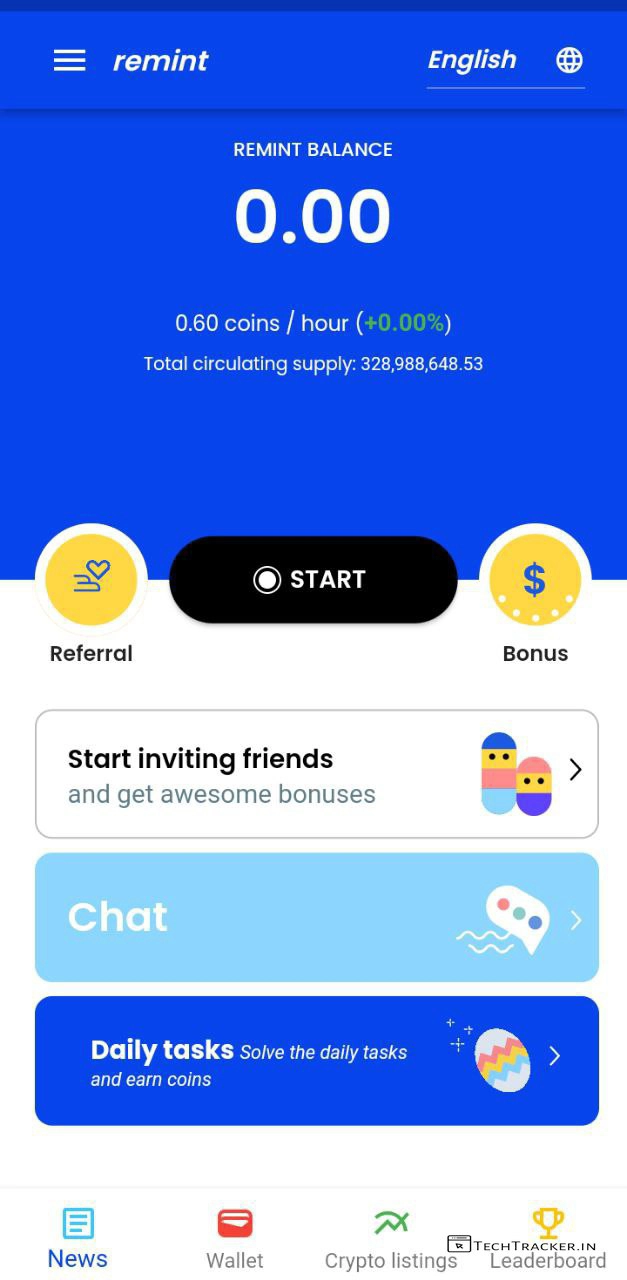
Task: Switch to the News tab
Action: point(78,1238)
